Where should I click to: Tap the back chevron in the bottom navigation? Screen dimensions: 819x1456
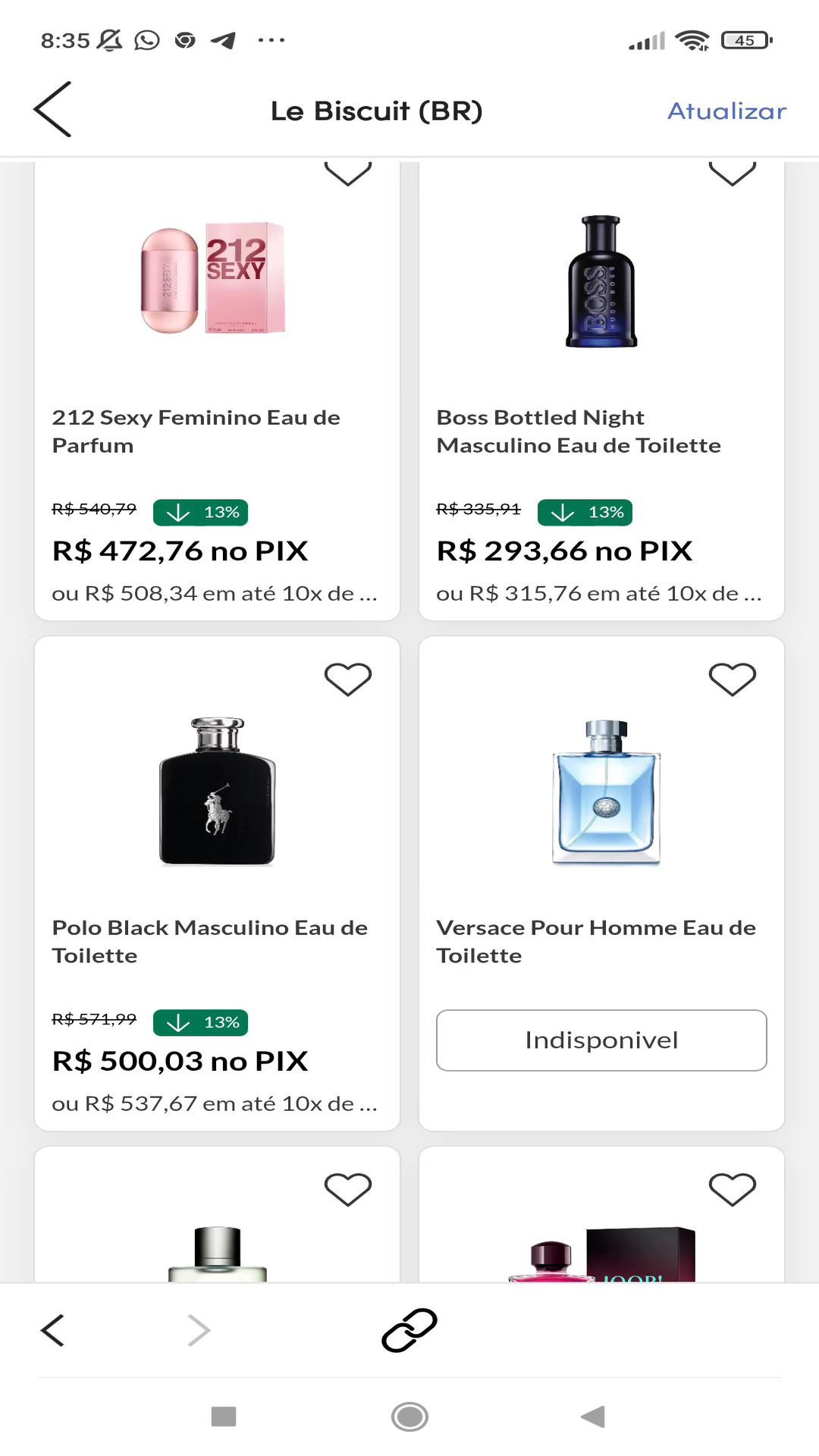(52, 1329)
